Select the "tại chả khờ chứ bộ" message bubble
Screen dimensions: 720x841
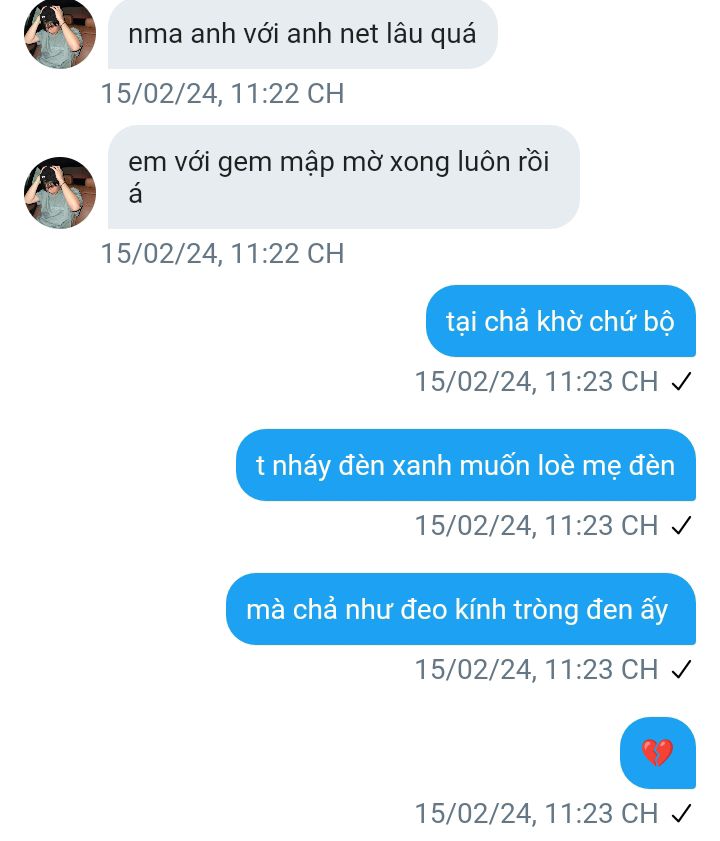[561, 321]
